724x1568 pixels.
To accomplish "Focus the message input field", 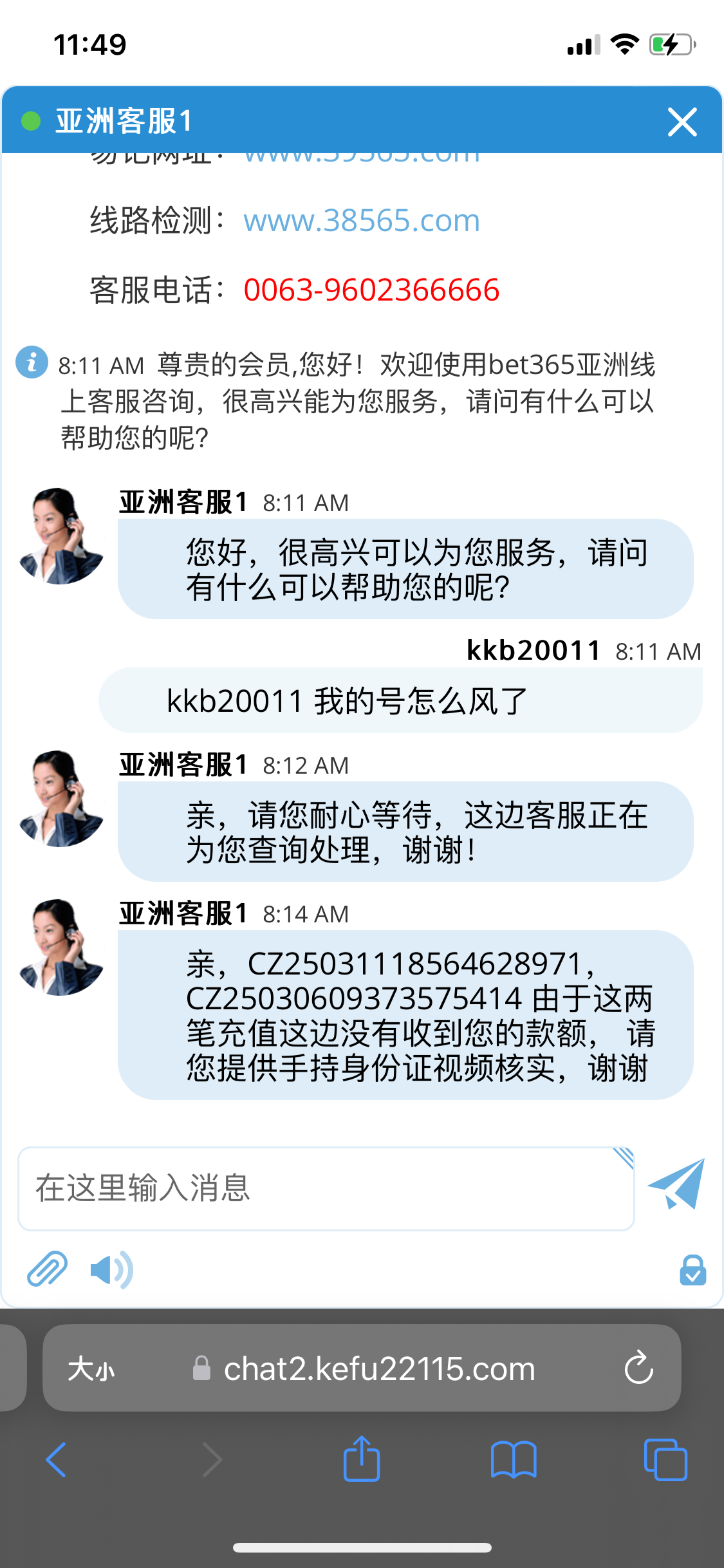I will (x=325, y=1188).
